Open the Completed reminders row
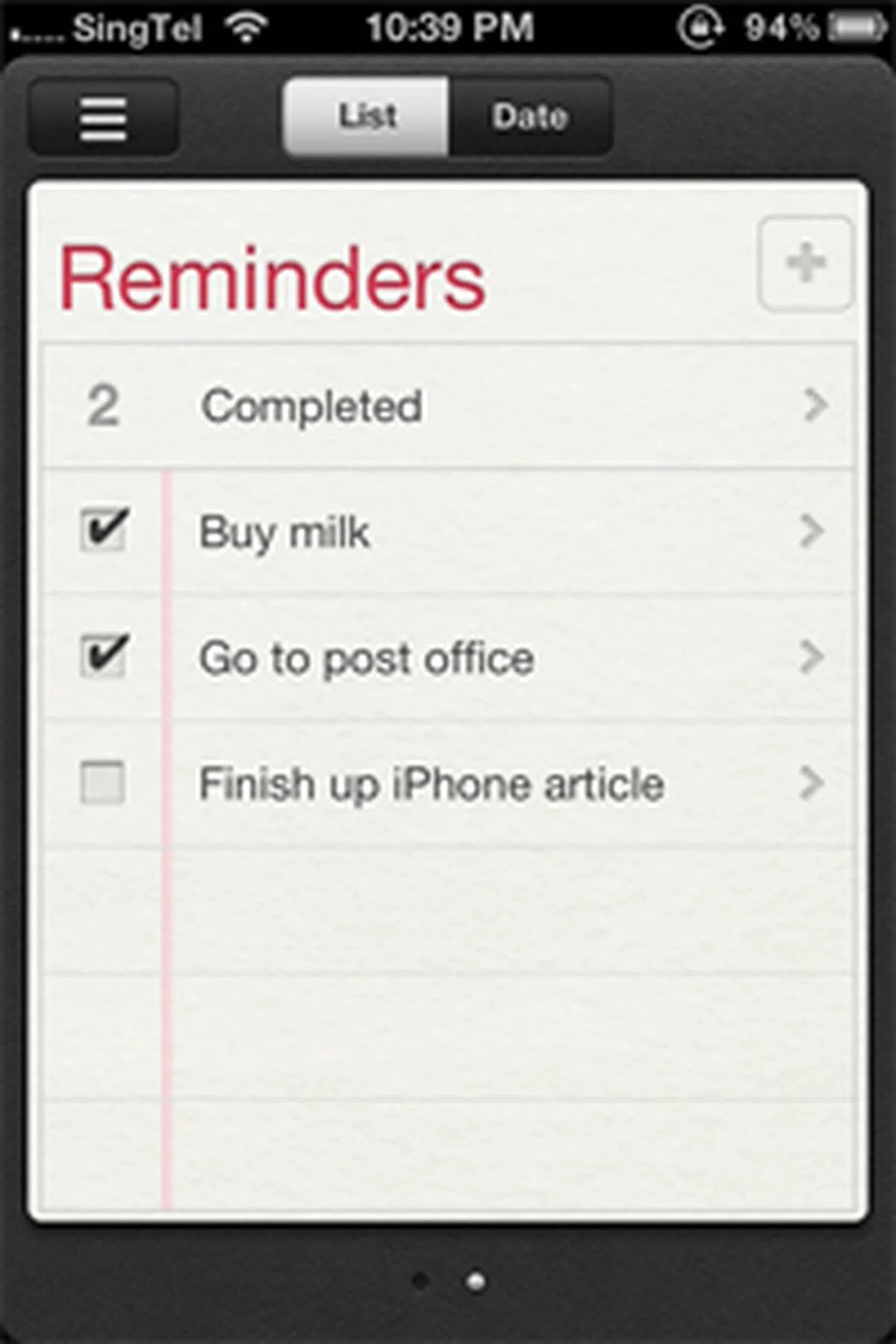Viewport: 896px width, 1344px height. point(448,406)
